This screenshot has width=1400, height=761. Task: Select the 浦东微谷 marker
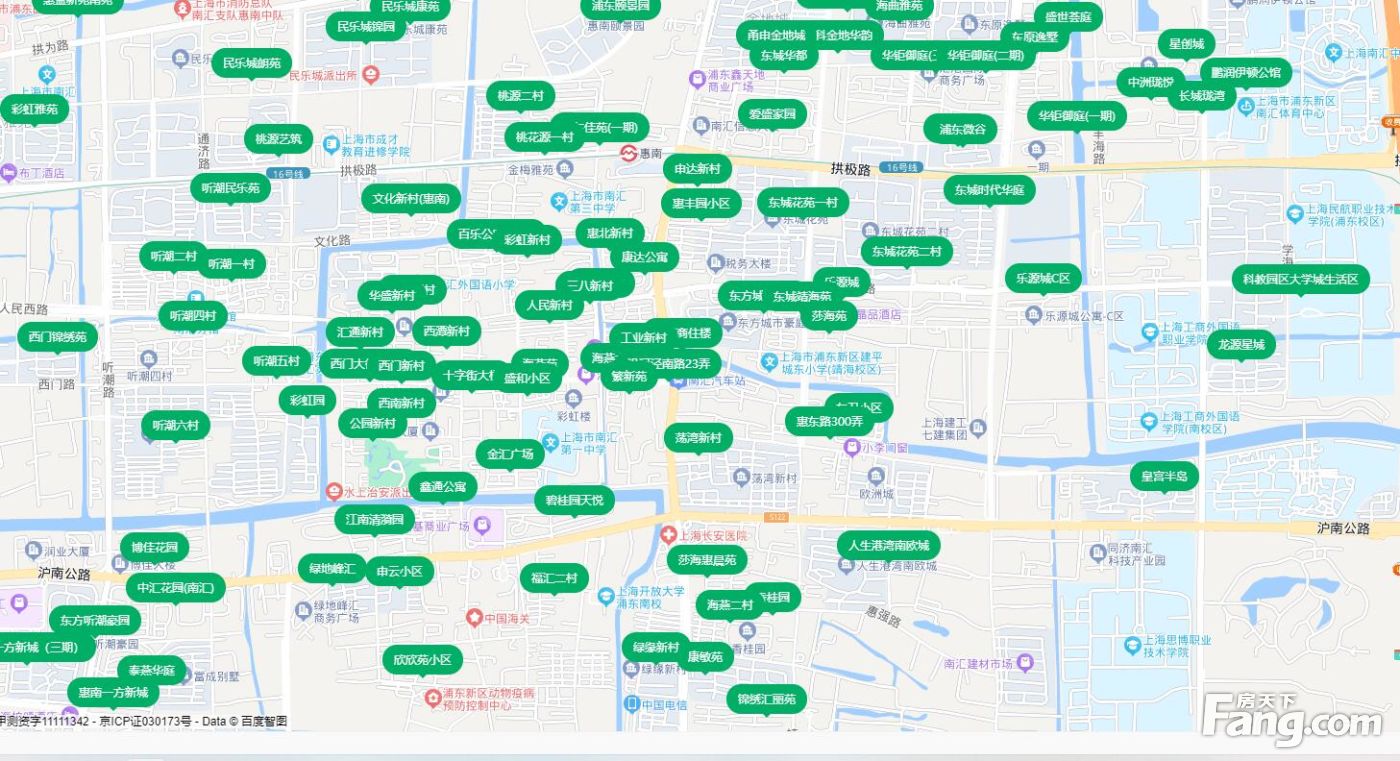(960, 129)
